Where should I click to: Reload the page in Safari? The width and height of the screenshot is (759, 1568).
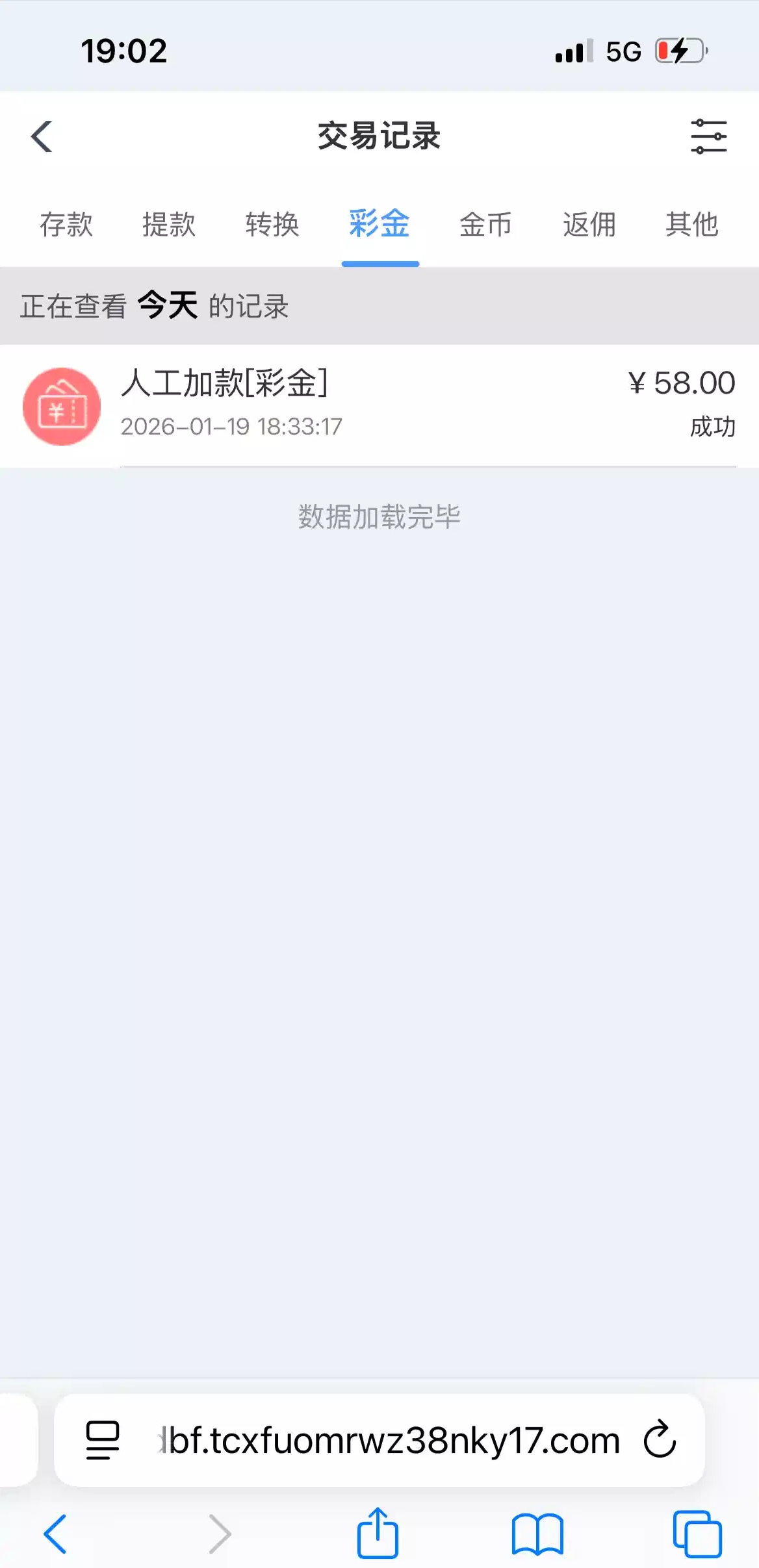click(660, 1439)
